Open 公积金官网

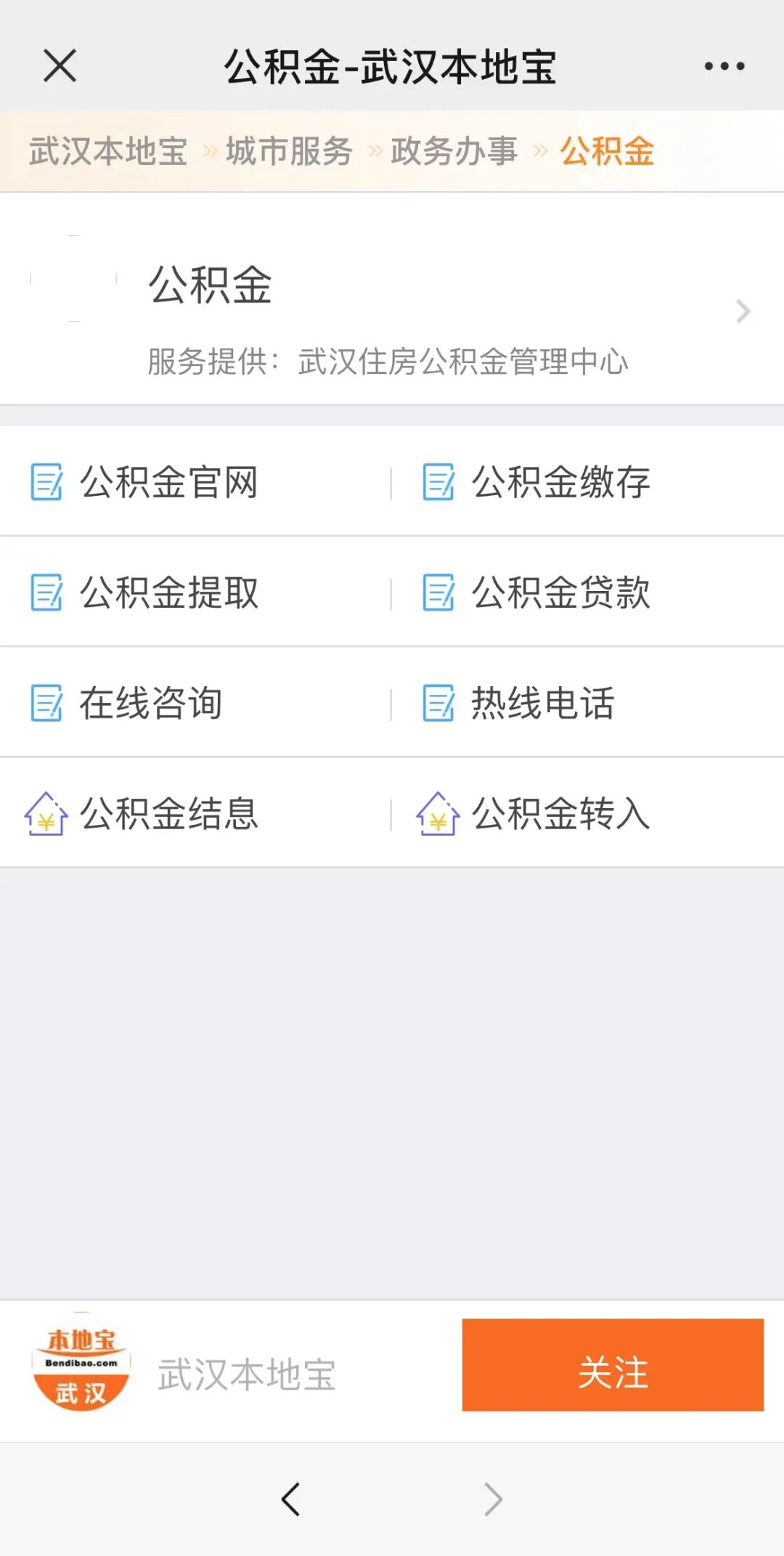pos(168,482)
